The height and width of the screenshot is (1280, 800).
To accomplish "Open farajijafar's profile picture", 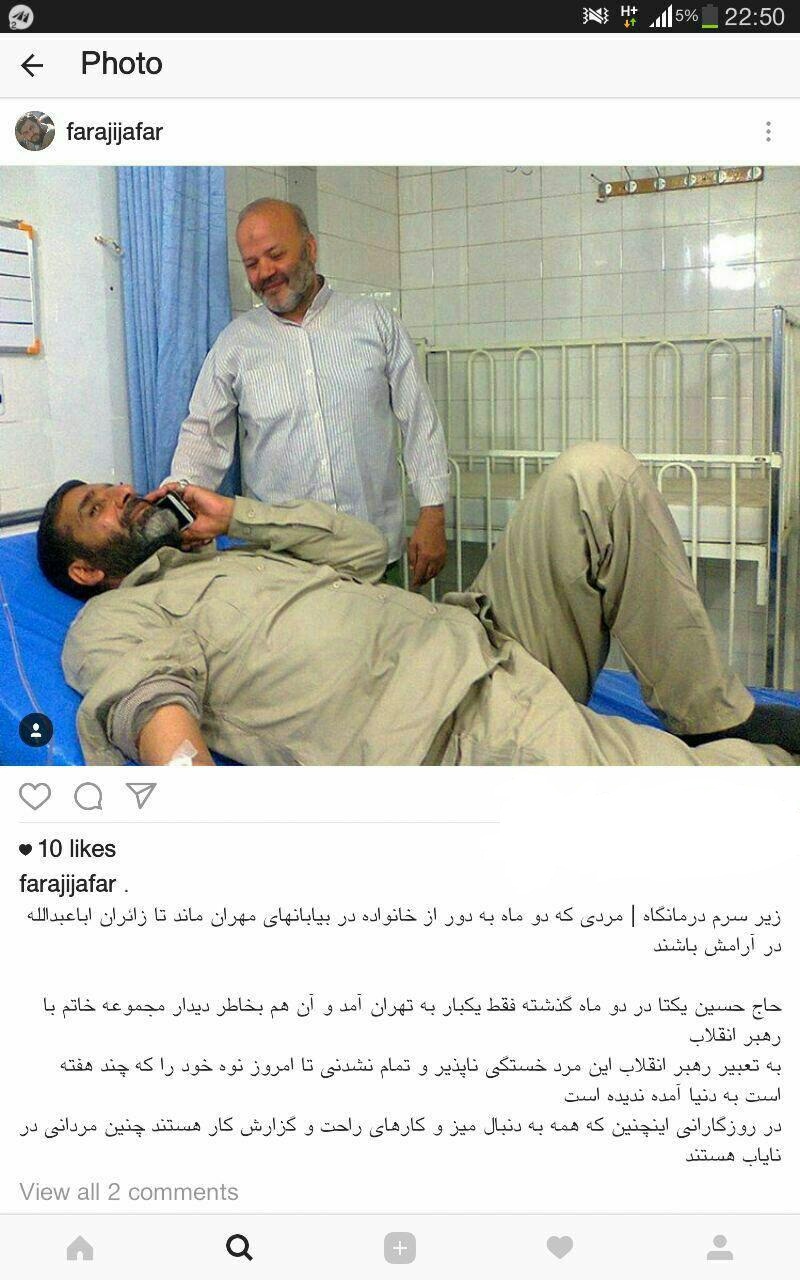I will click(35, 131).
